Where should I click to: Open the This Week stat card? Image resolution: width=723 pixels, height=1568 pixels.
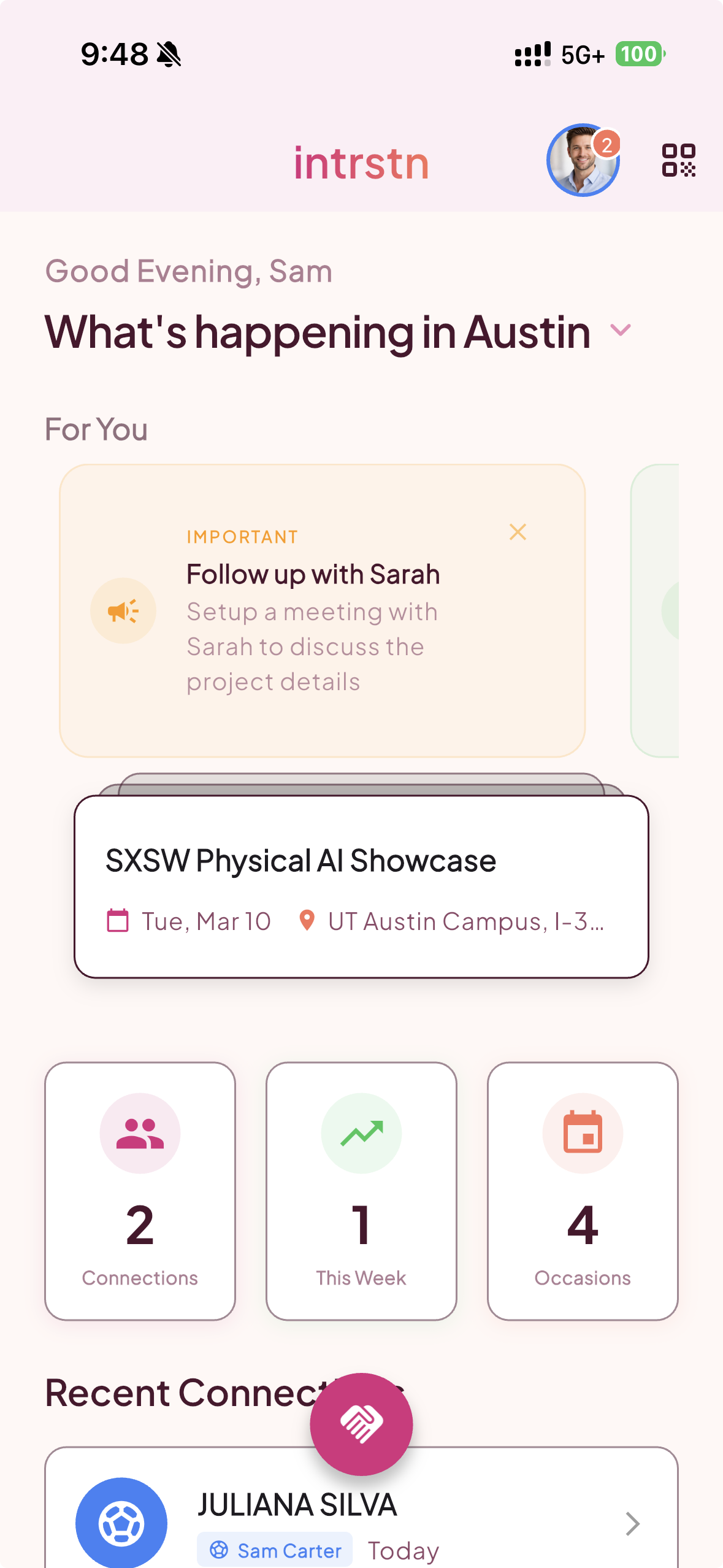click(x=361, y=1191)
